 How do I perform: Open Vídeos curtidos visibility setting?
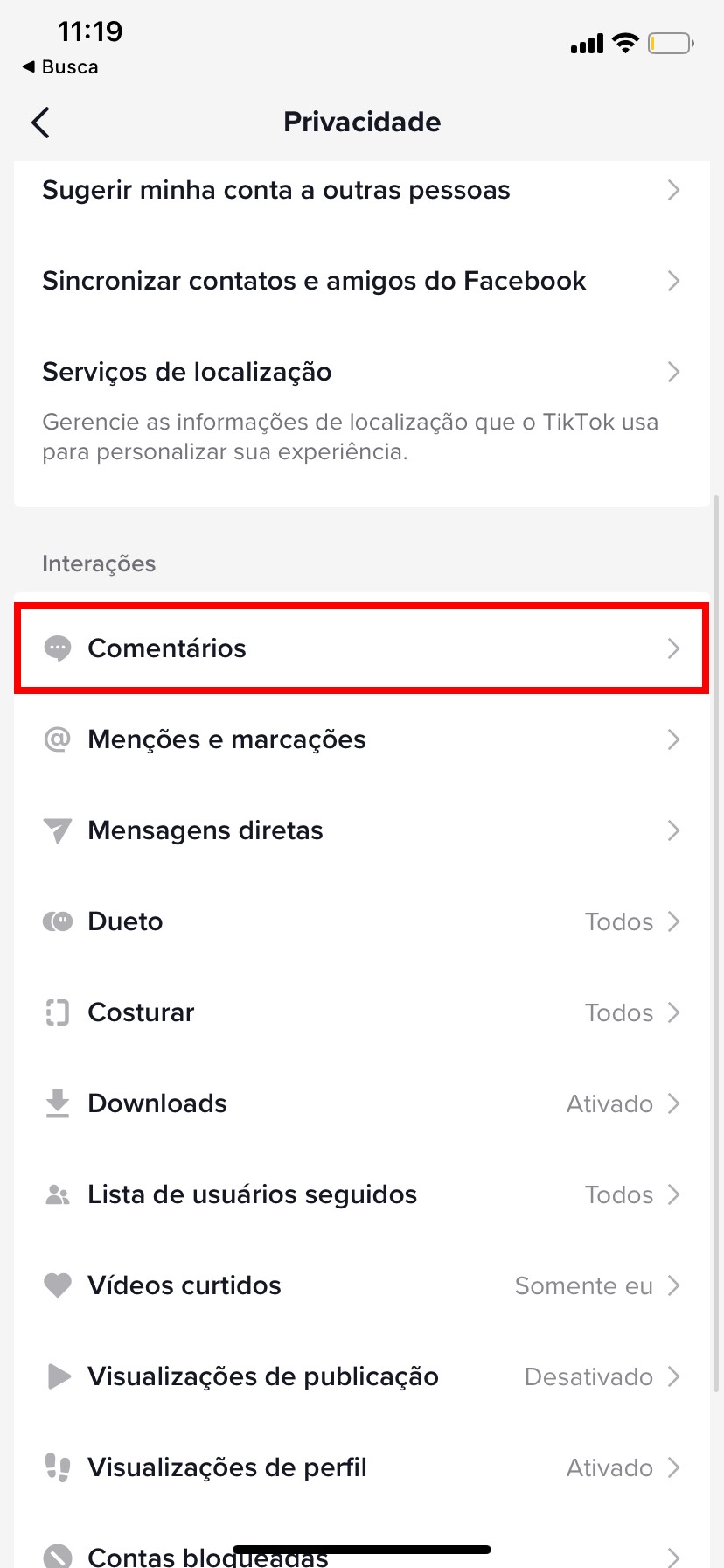pyautogui.click(x=361, y=1286)
